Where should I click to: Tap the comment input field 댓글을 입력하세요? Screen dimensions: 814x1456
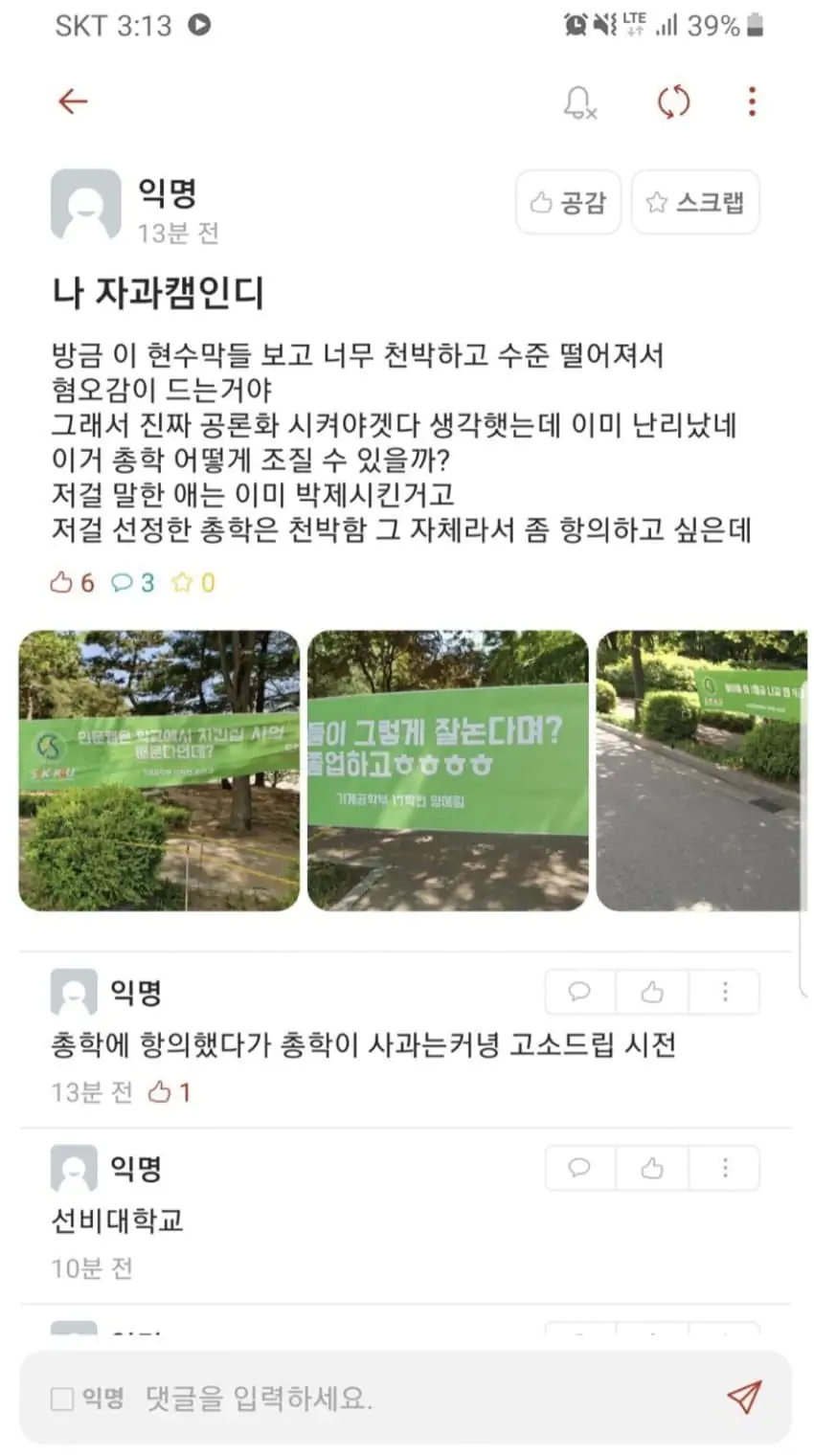[x=287, y=1400]
